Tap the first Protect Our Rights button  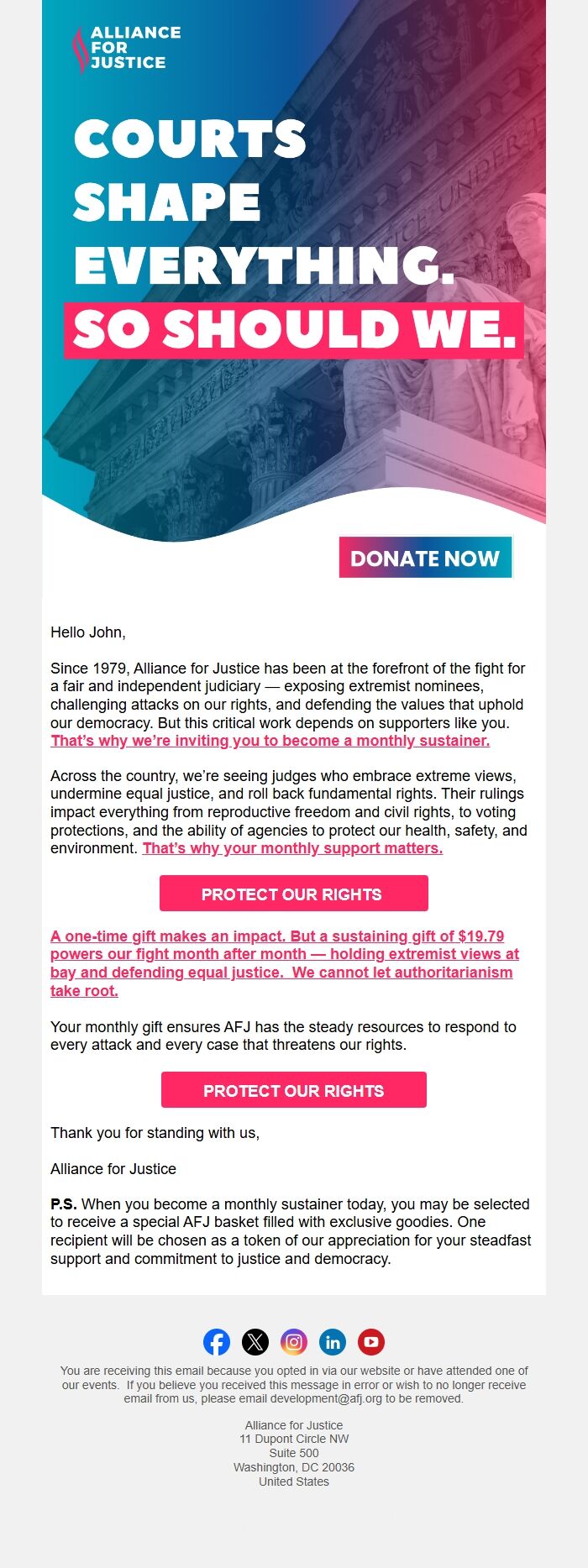(293, 894)
